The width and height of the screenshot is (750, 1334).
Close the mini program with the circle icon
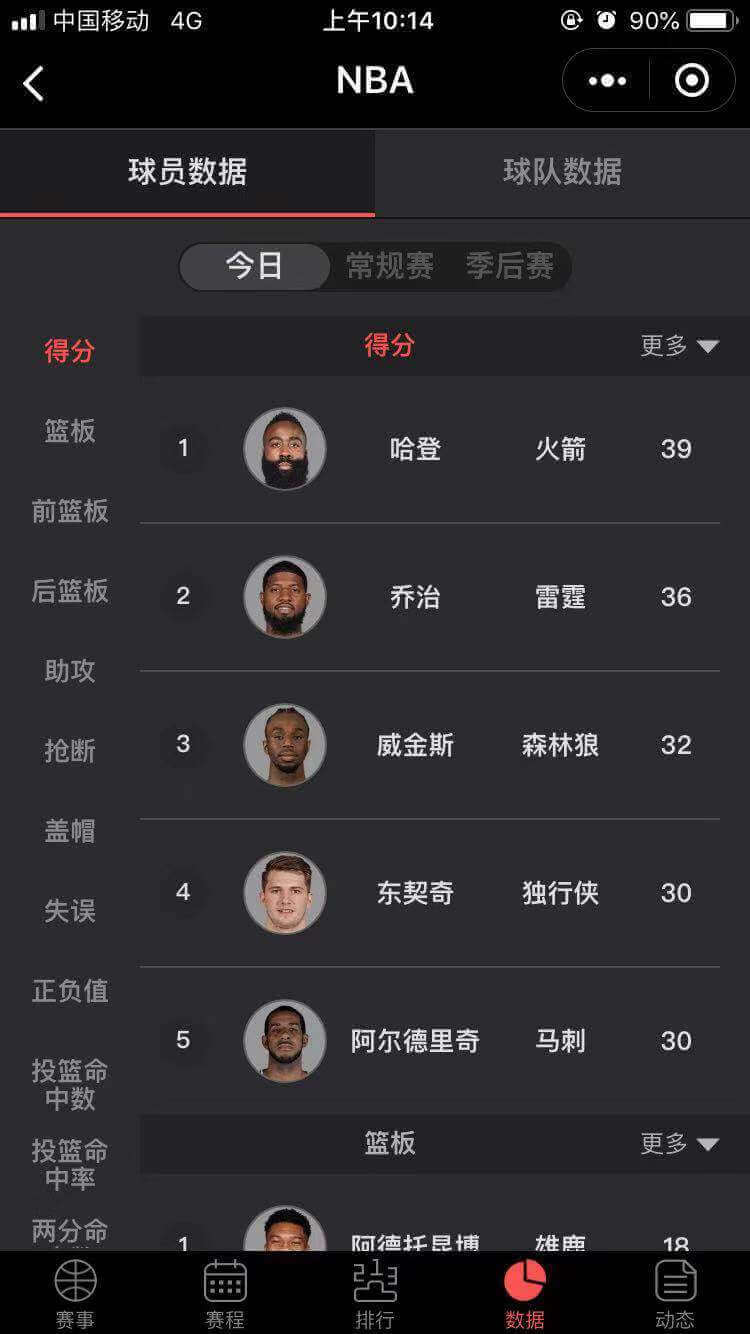tap(692, 81)
